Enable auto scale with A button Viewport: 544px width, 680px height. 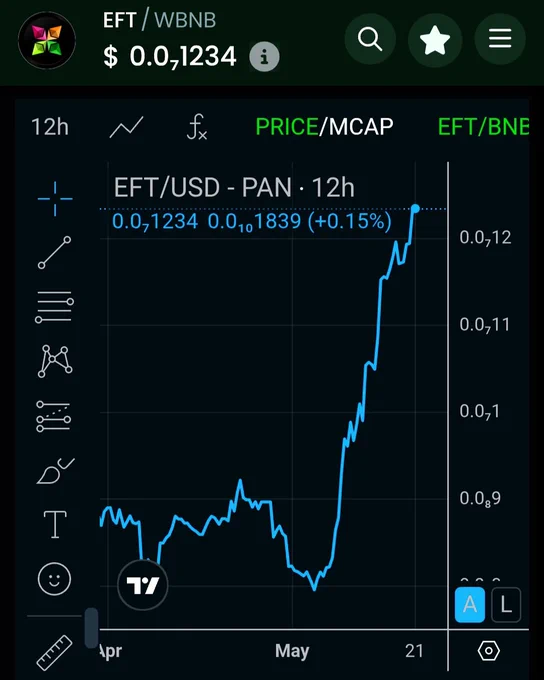point(470,605)
